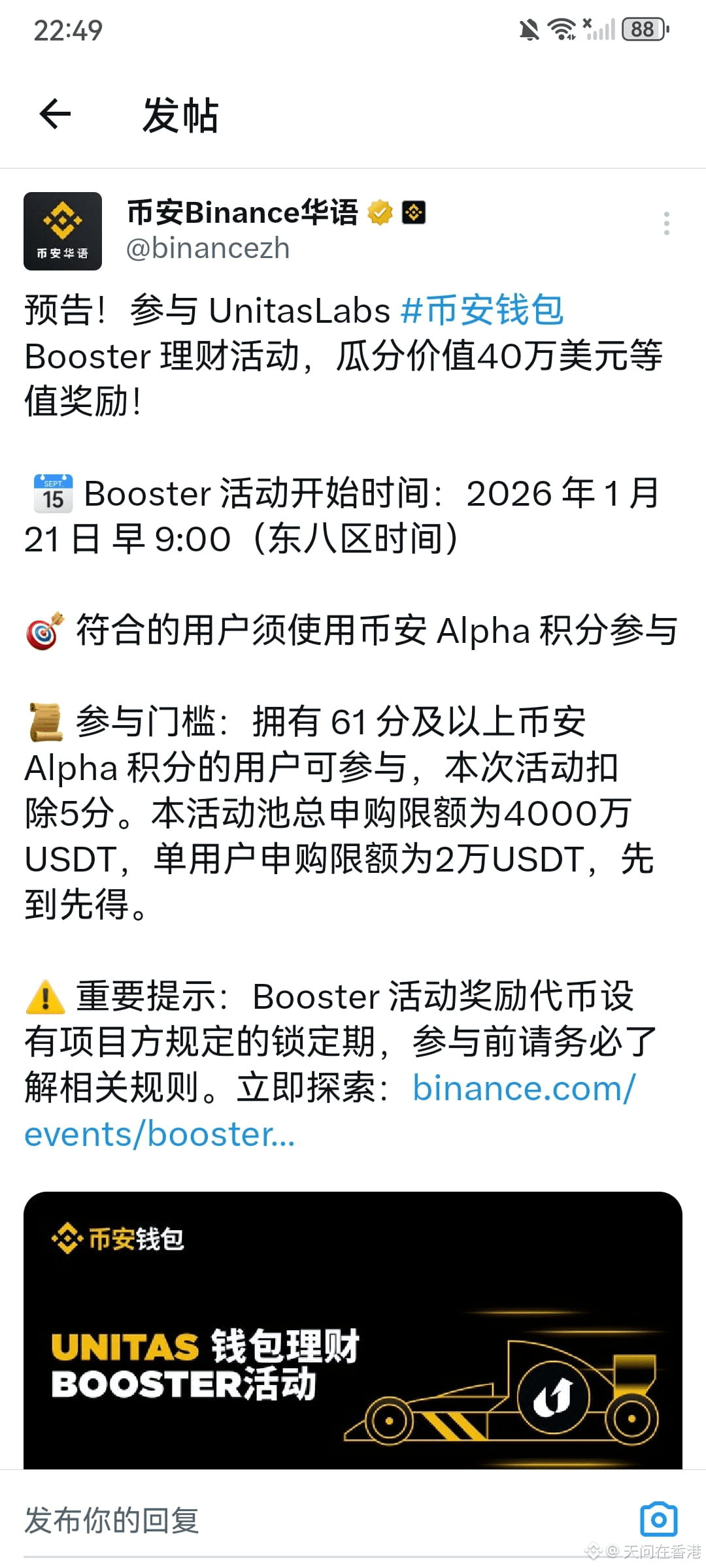View the @binancezh profile handle

[208, 248]
